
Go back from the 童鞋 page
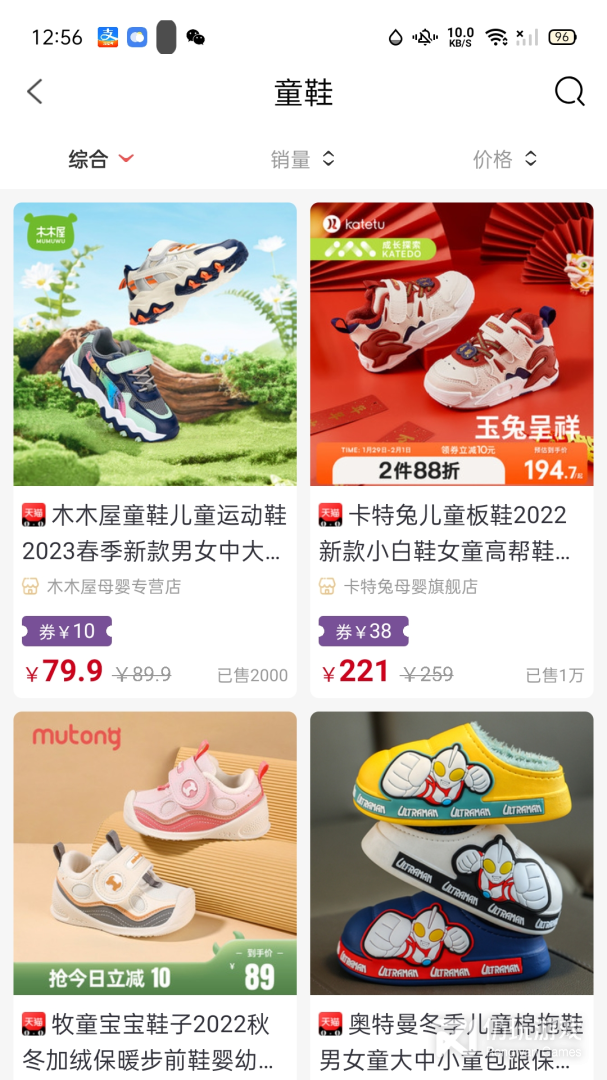coord(35,92)
